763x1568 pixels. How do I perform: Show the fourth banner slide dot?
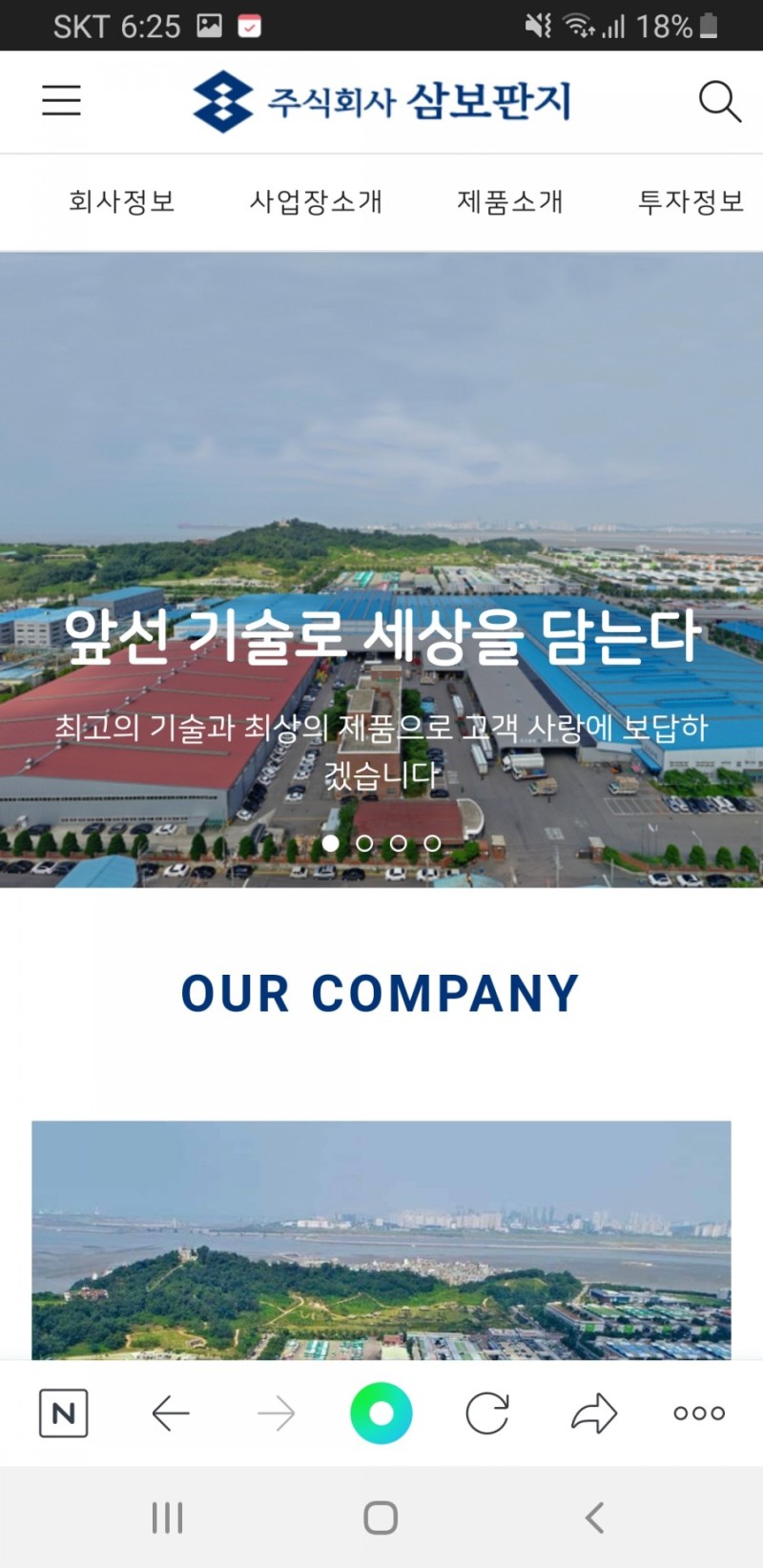432,843
